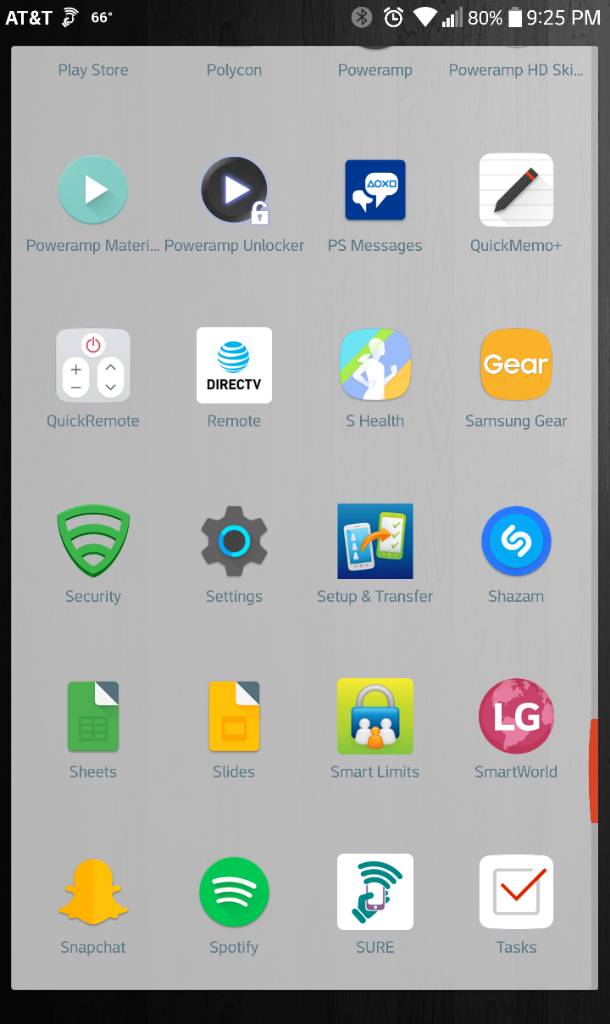610x1024 pixels.
Task: Open the DIRECTV Remote app
Action: (x=234, y=366)
